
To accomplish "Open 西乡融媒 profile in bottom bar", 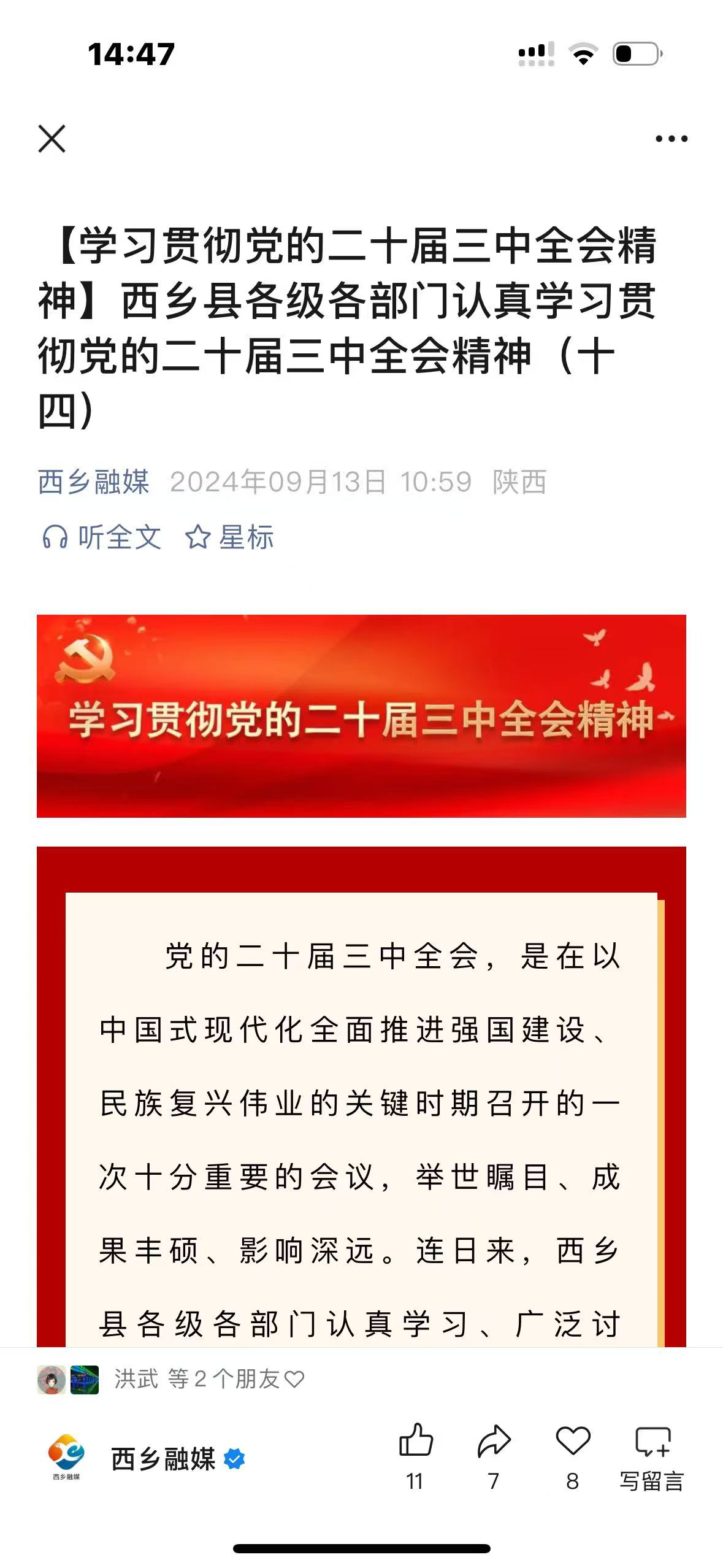I will pyautogui.click(x=163, y=1459).
